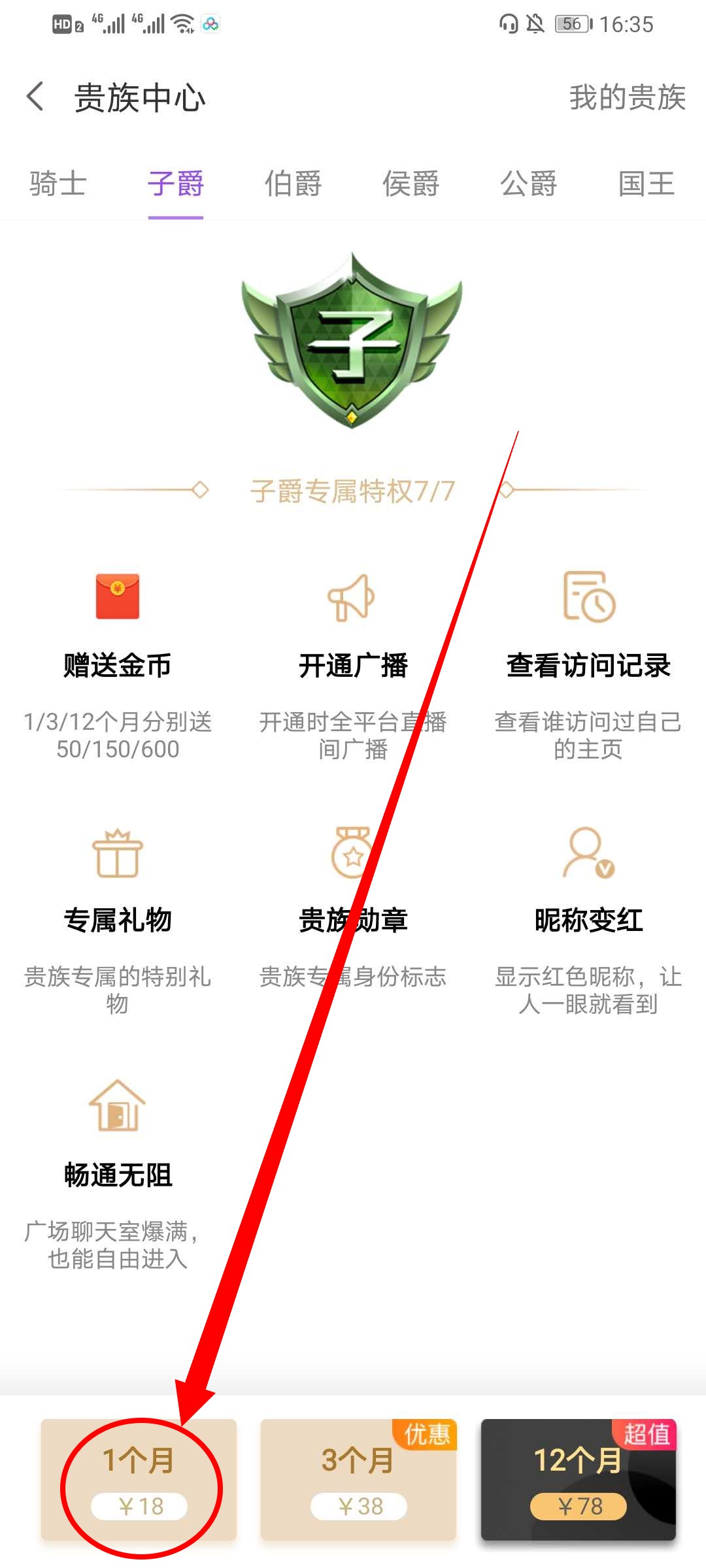Open the 侯爵 tab
This screenshot has width=706, height=1568.
pyautogui.click(x=411, y=184)
